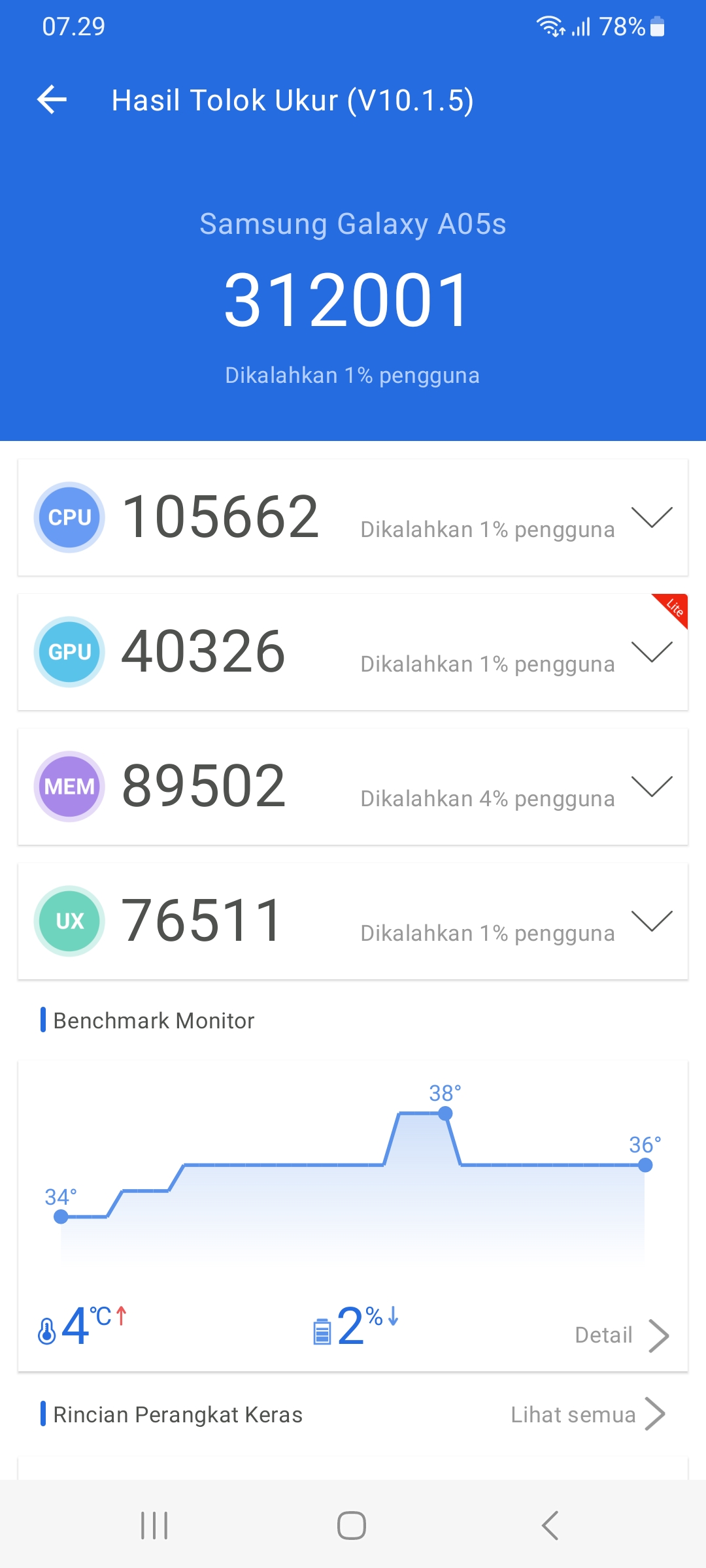Open recent apps from navigation bar
Viewport: 706px width, 1568px height.
[154, 1526]
